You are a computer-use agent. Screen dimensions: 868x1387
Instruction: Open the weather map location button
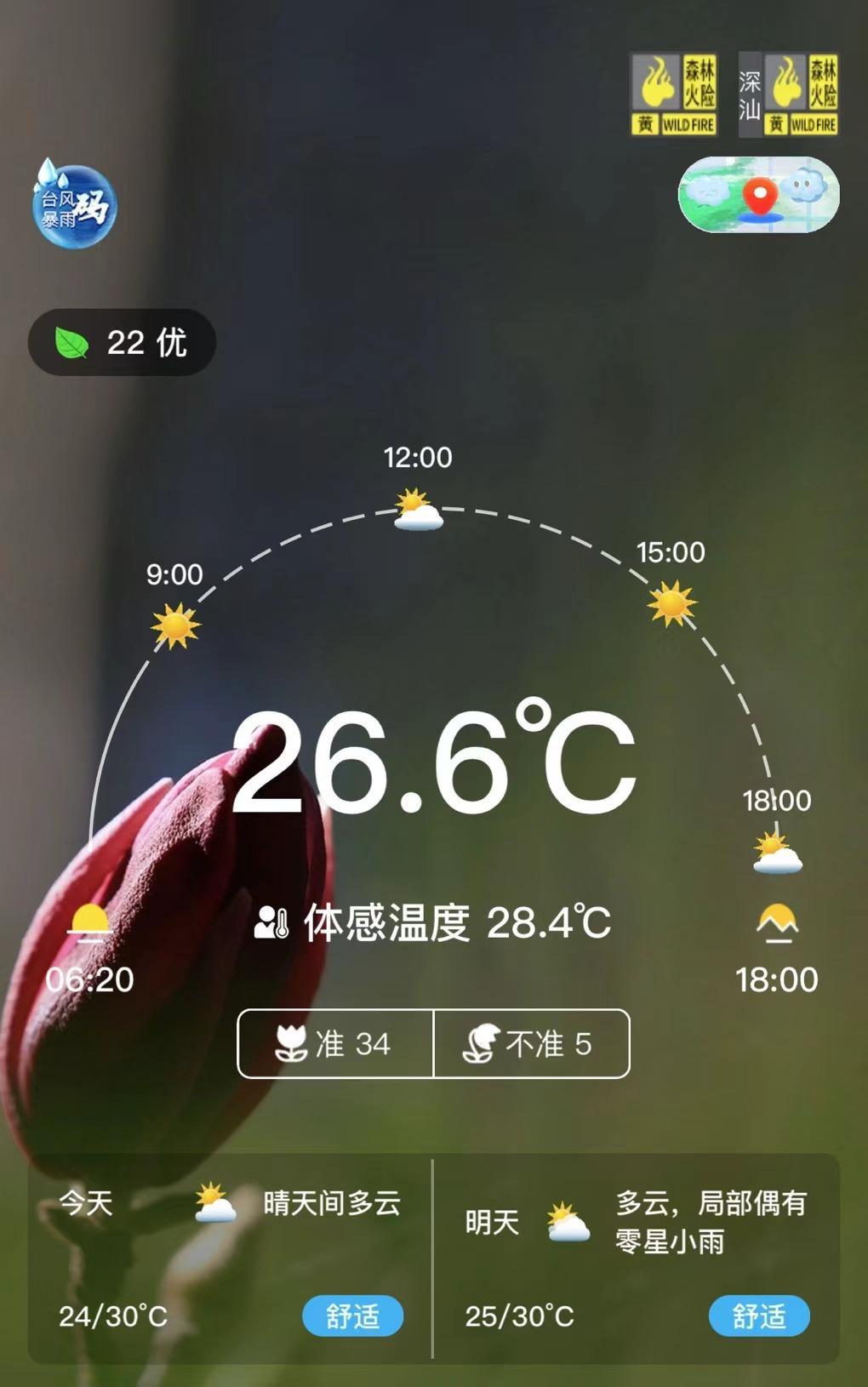pyautogui.click(x=758, y=195)
